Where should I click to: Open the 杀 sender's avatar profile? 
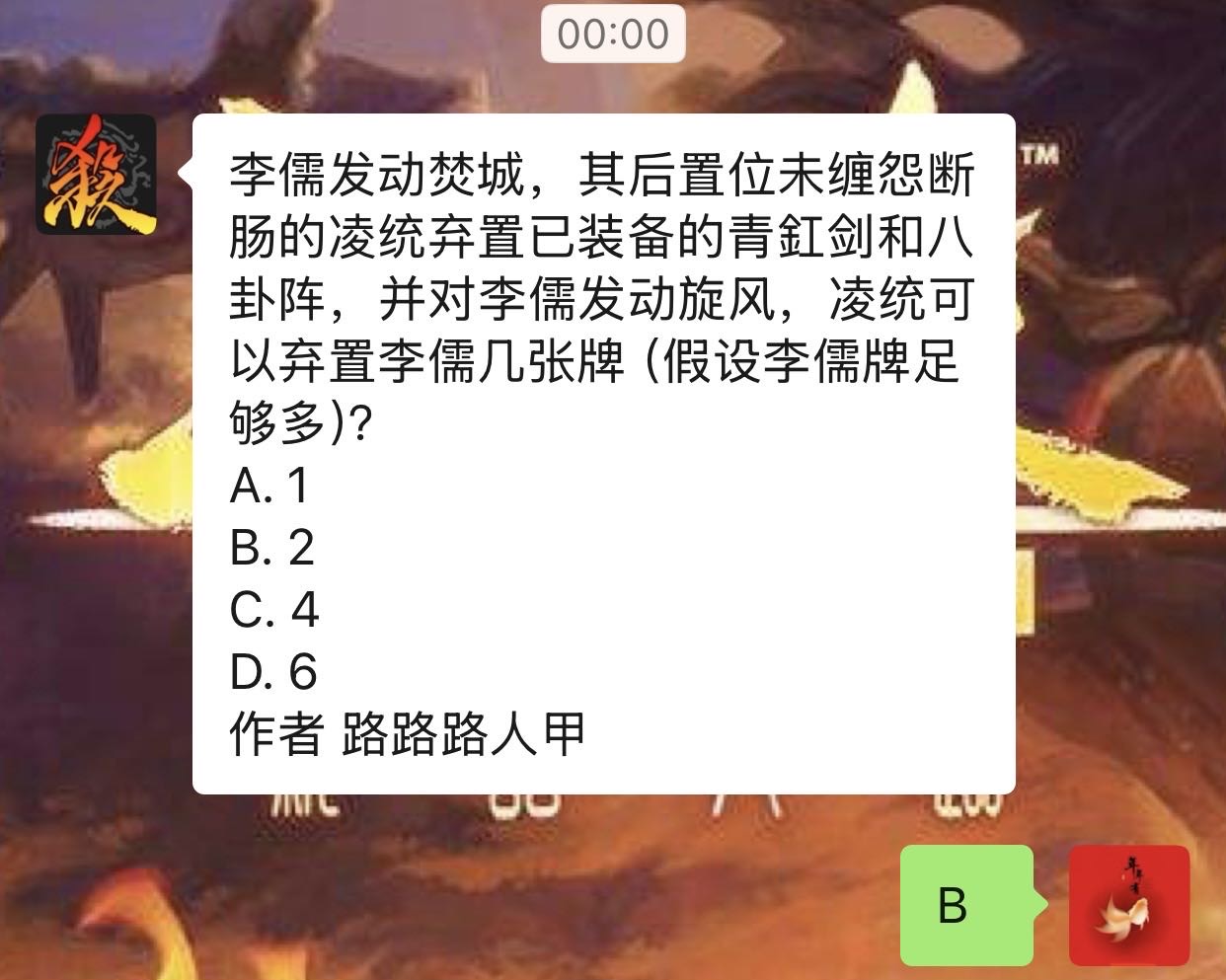(96, 175)
